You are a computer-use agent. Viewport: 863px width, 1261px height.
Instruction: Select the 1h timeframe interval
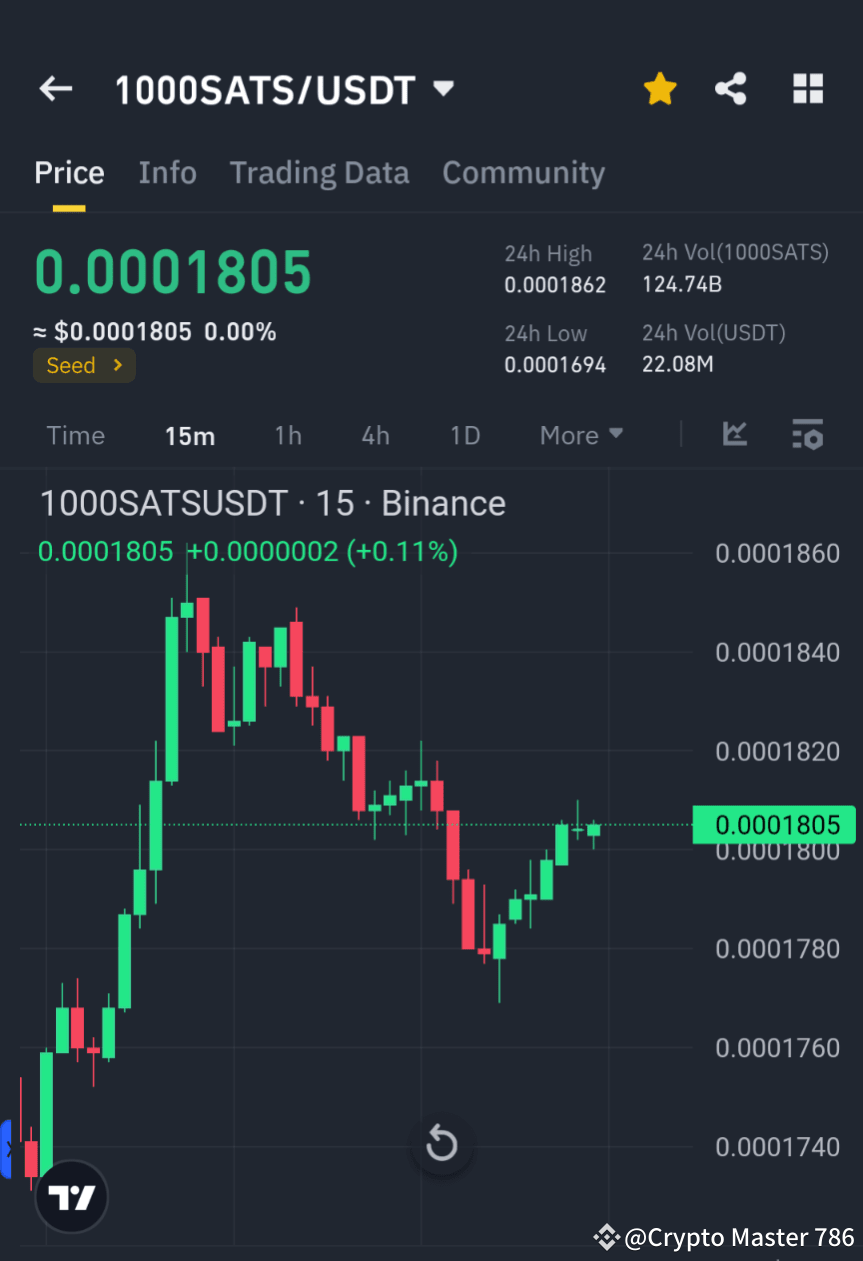point(288,435)
